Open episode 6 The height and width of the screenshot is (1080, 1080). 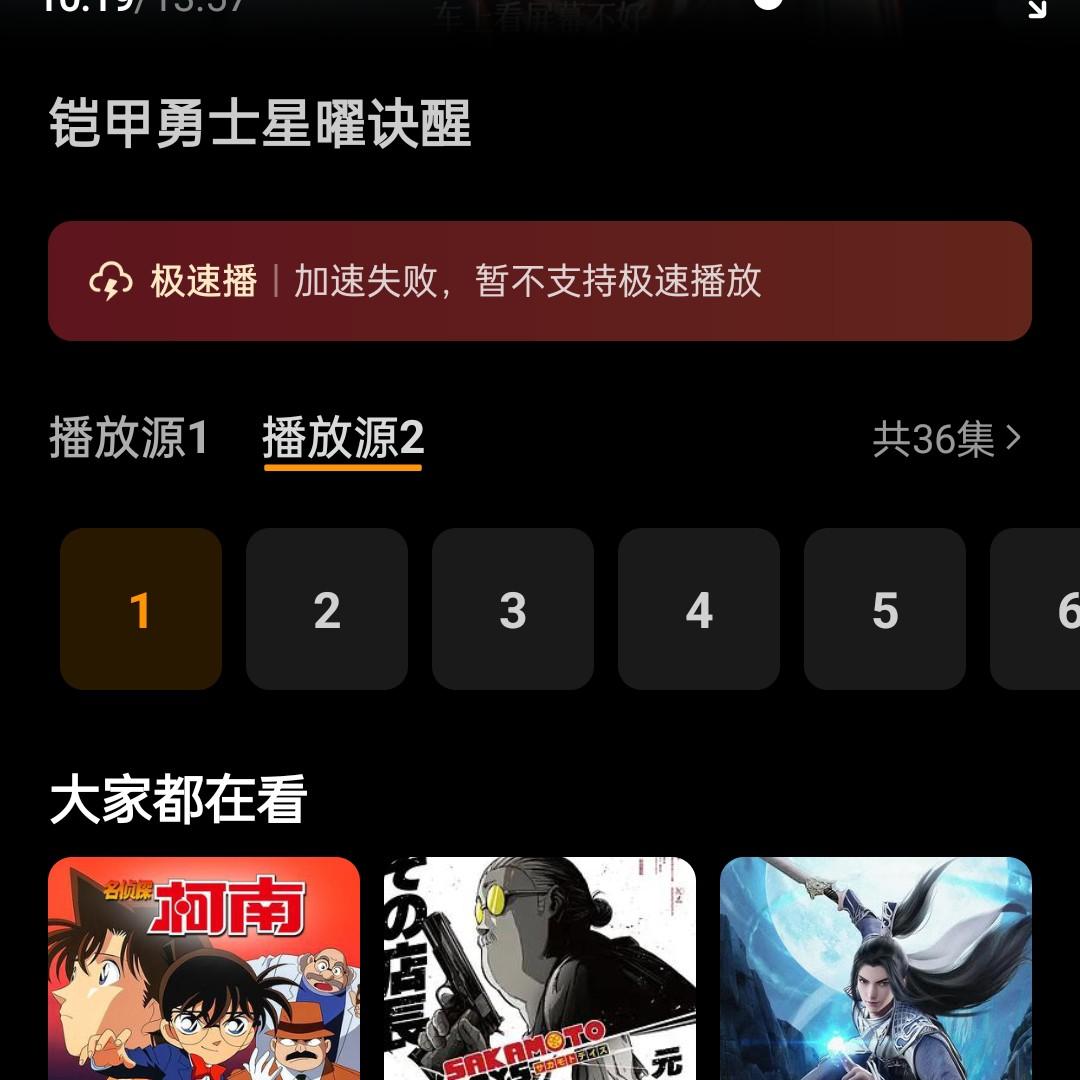tap(1040, 610)
